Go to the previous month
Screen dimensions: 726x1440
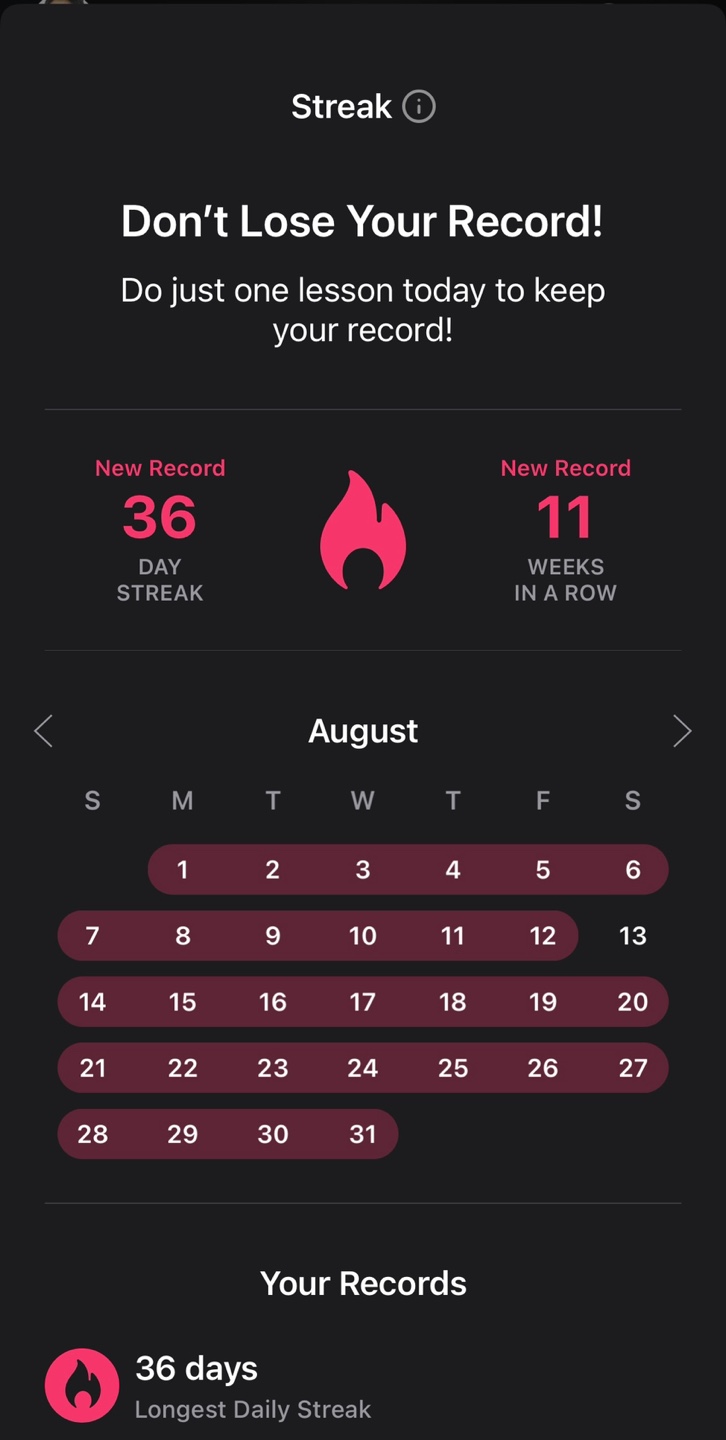pyautogui.click(x=43, y=731)
